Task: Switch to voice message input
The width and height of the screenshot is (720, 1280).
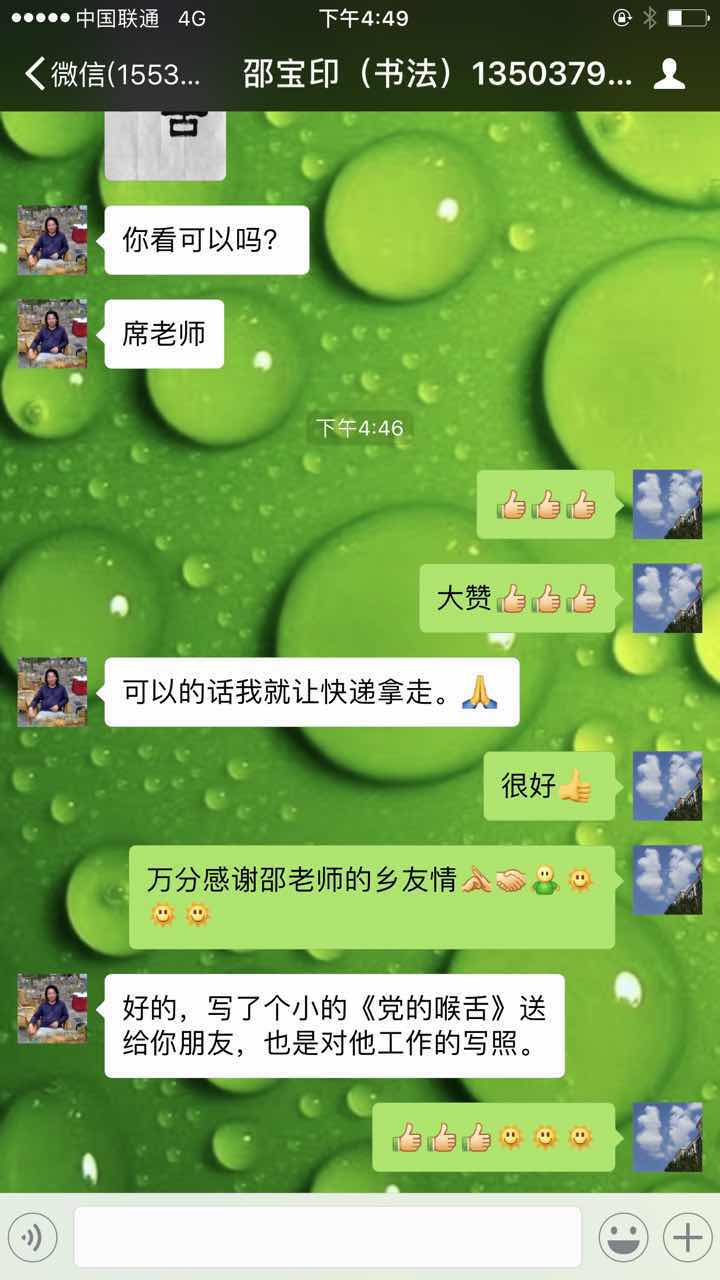Action: [32, 1238]
